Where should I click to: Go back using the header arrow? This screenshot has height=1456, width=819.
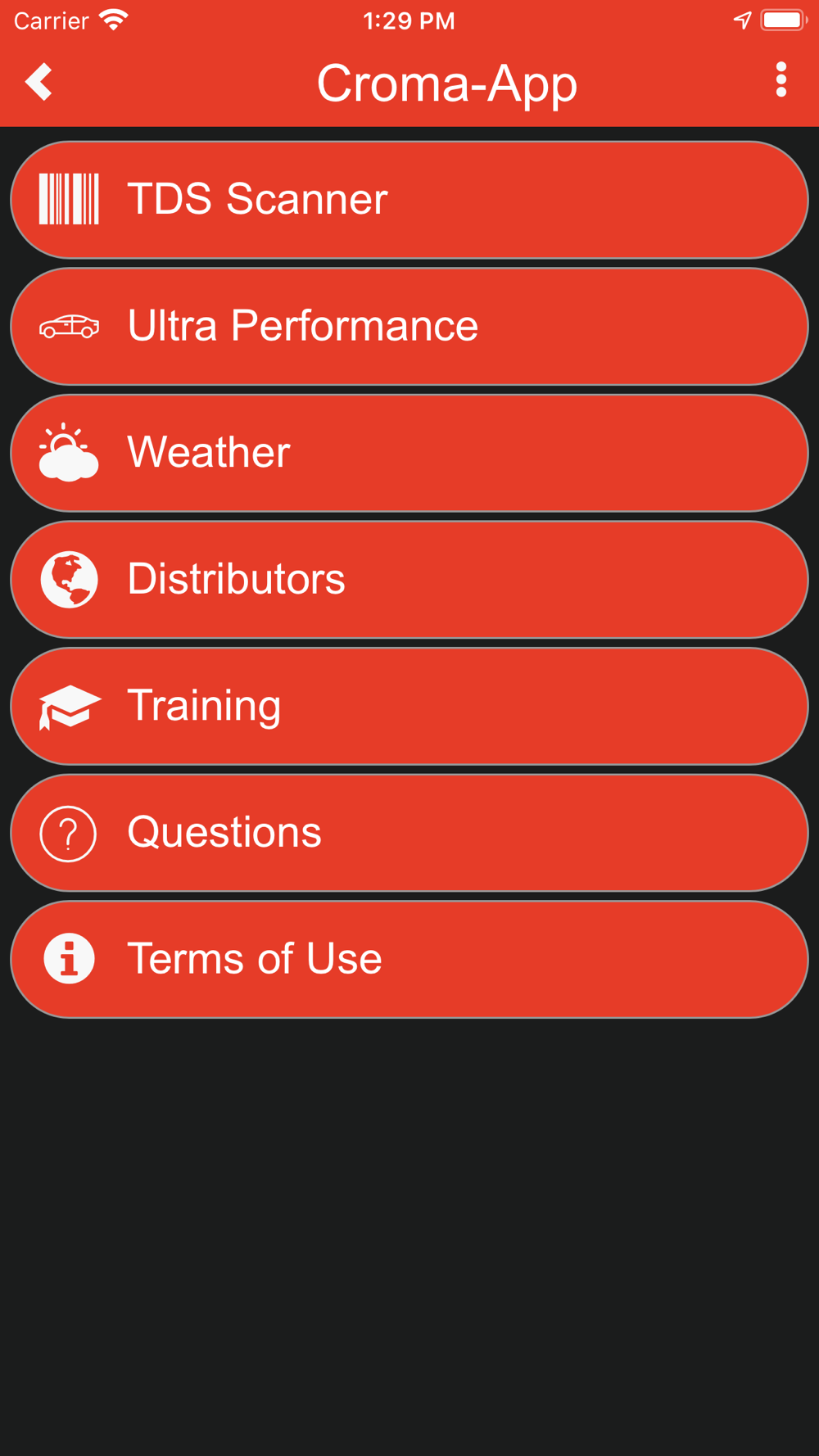point(38,82)
